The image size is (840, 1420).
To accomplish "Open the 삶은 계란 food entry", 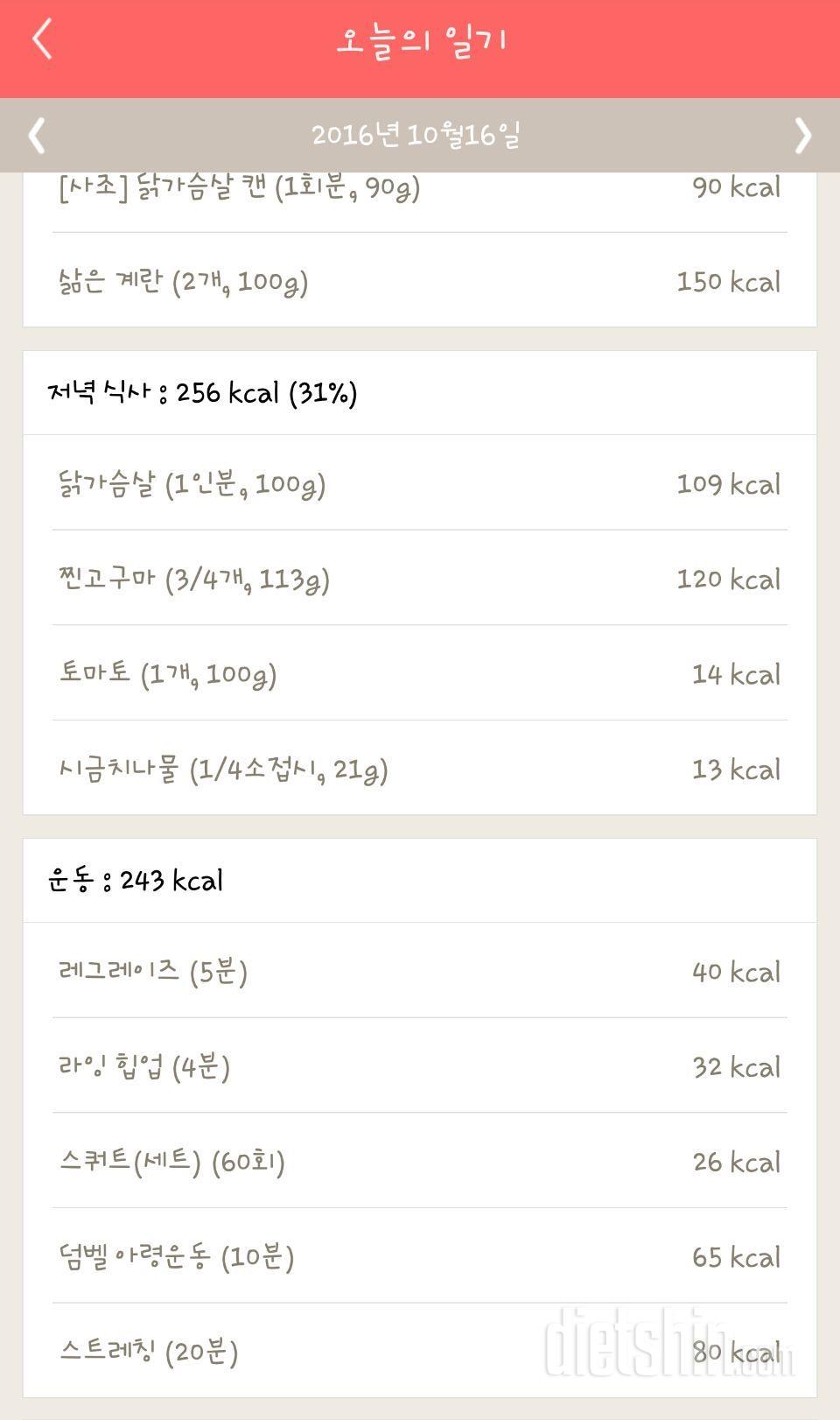I will pos(420,281).
